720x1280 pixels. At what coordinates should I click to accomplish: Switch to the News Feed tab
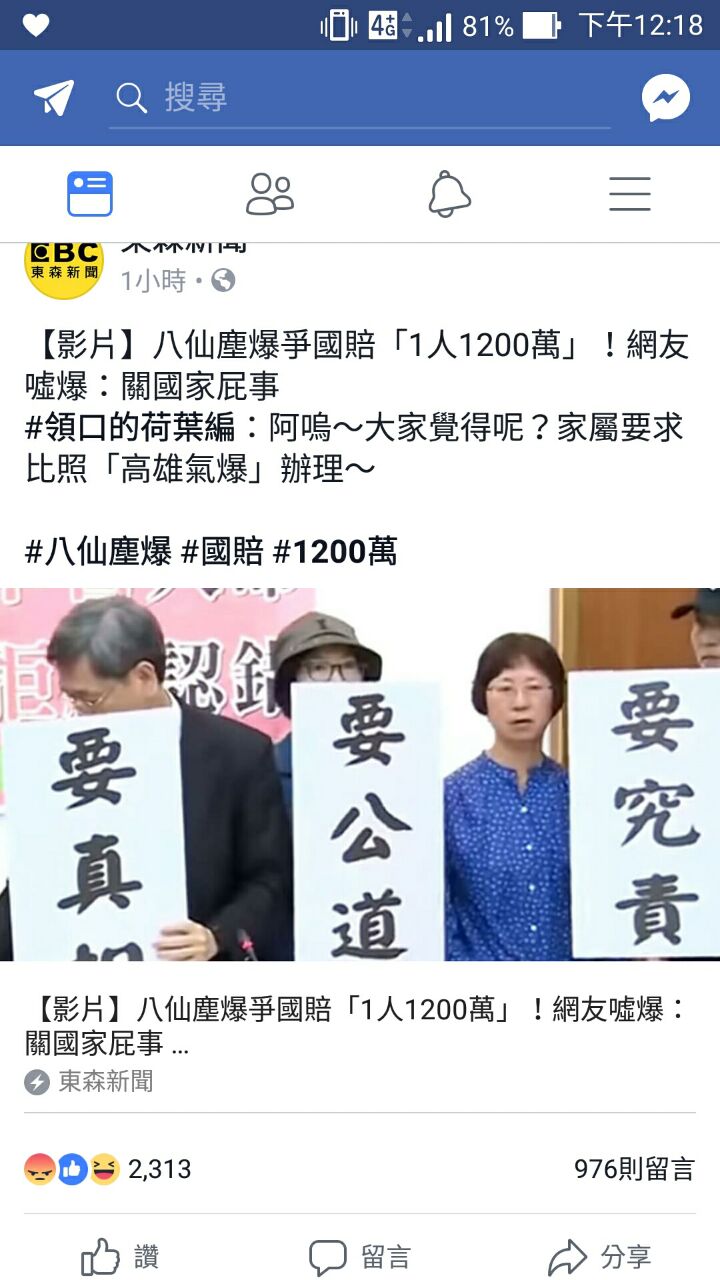click(x=90, y=194)
